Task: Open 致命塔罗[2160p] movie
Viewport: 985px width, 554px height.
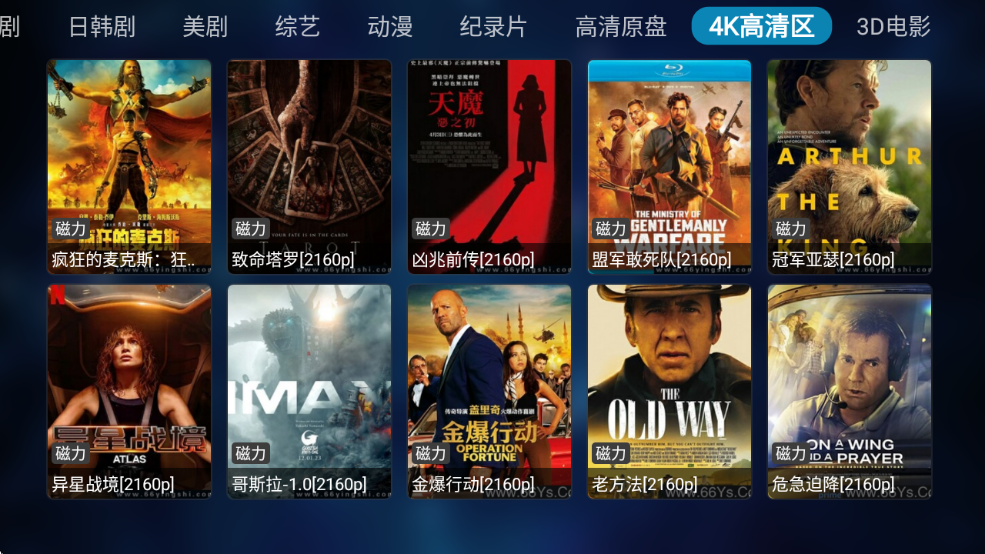Action: (309, 166)
